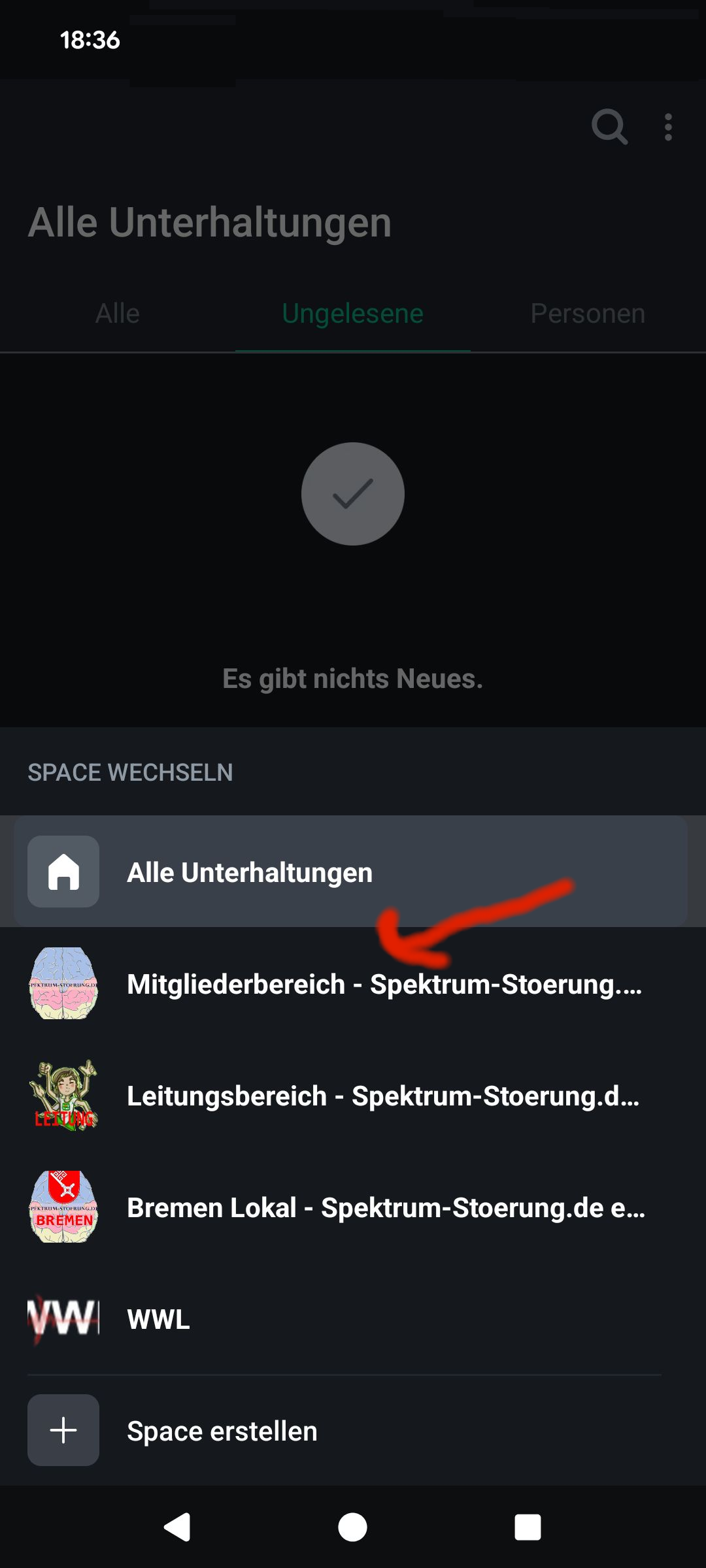Switch to the Alle tab
Screen dimensions: 706x1568
pyautogui.click(x=118, y=314)
